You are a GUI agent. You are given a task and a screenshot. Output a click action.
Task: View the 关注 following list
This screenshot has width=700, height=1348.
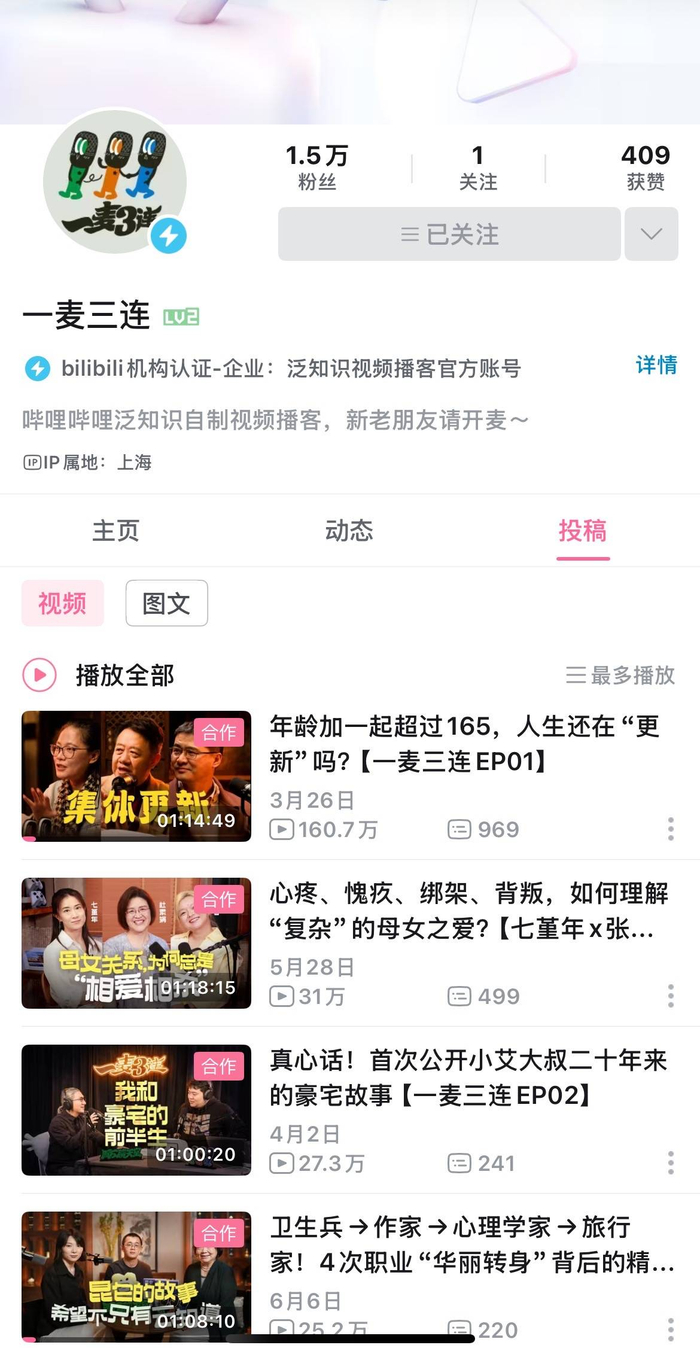point(478,168)
